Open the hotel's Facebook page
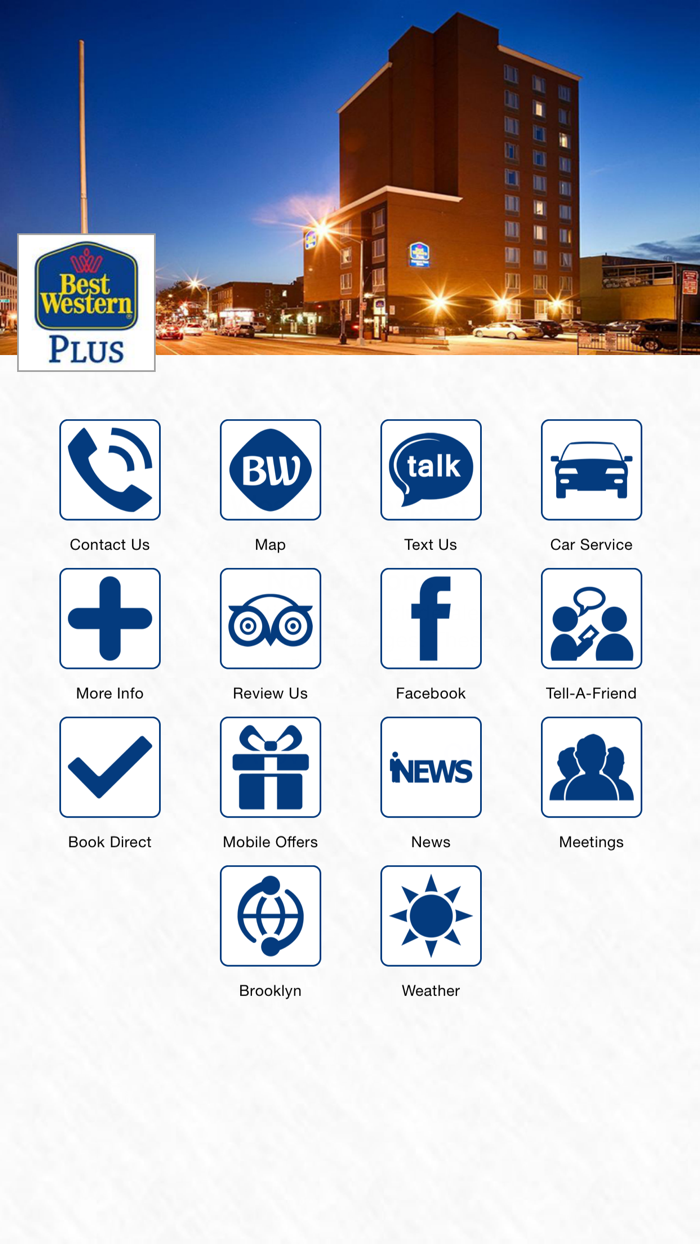Image resolution: width=700 pixels, height=1244 pixels. pos(431,618)
